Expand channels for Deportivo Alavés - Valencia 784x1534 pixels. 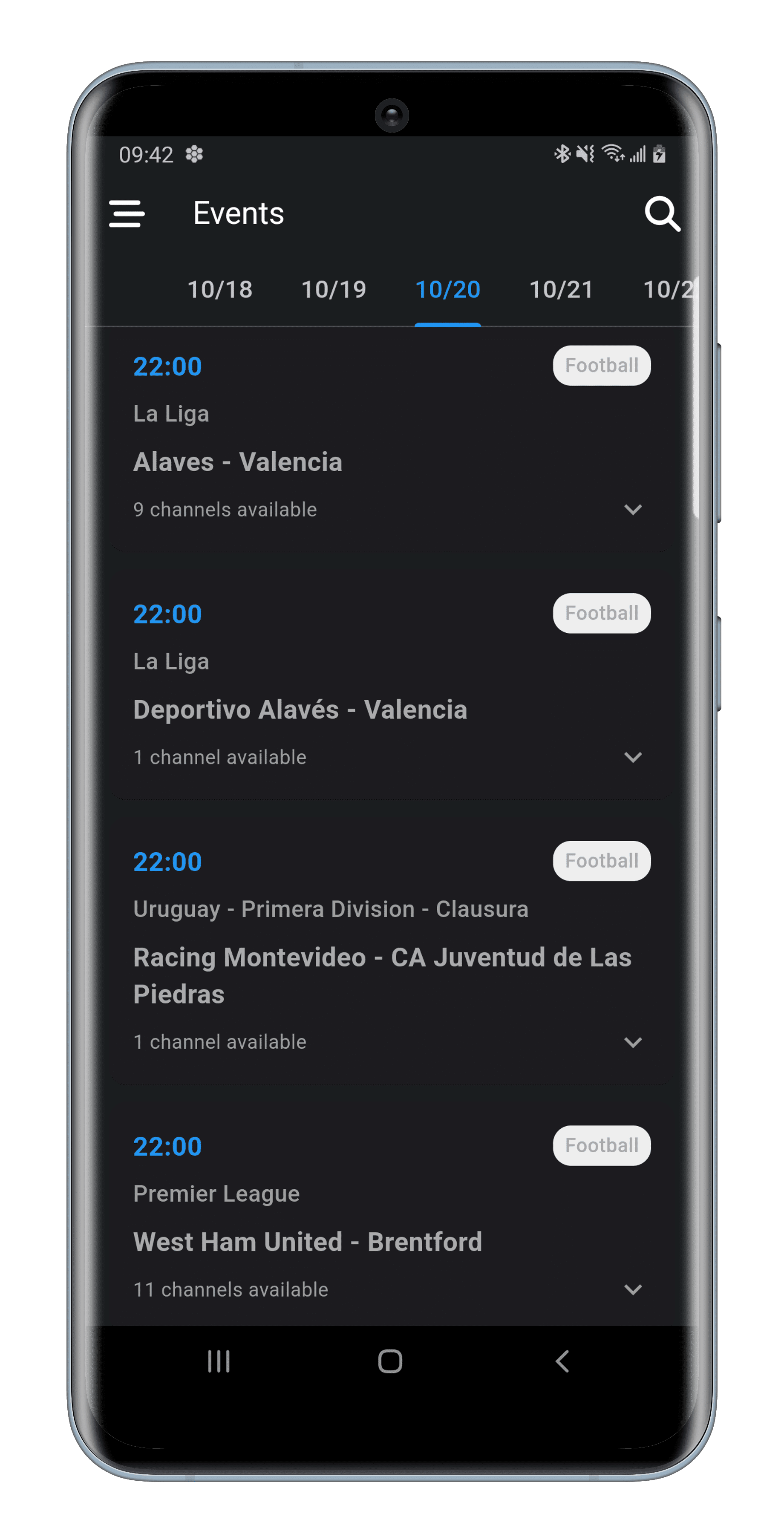point(633,758)
